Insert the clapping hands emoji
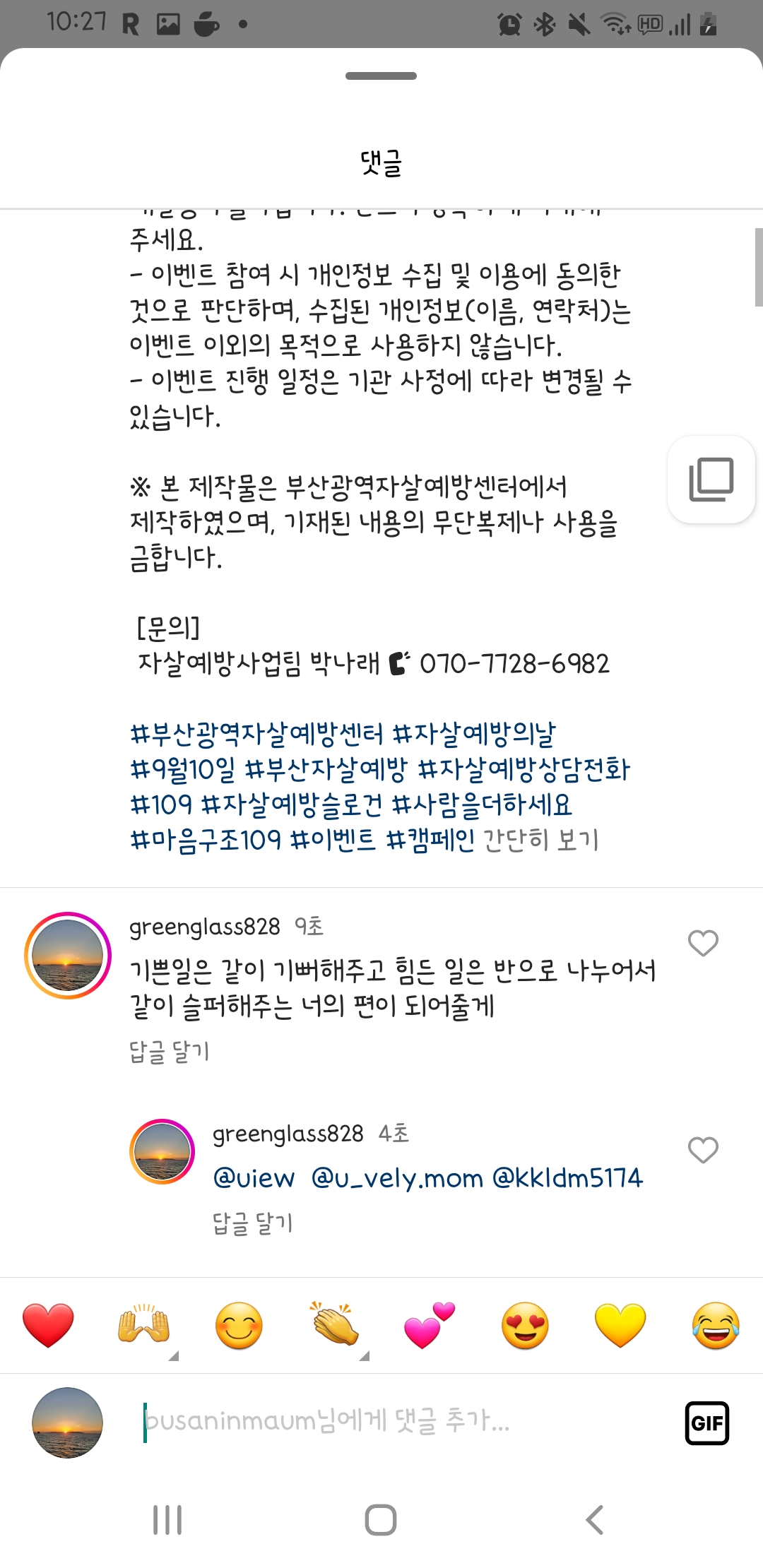Viewport: 763px width, 1568px height. click(x=334, y=1325)
